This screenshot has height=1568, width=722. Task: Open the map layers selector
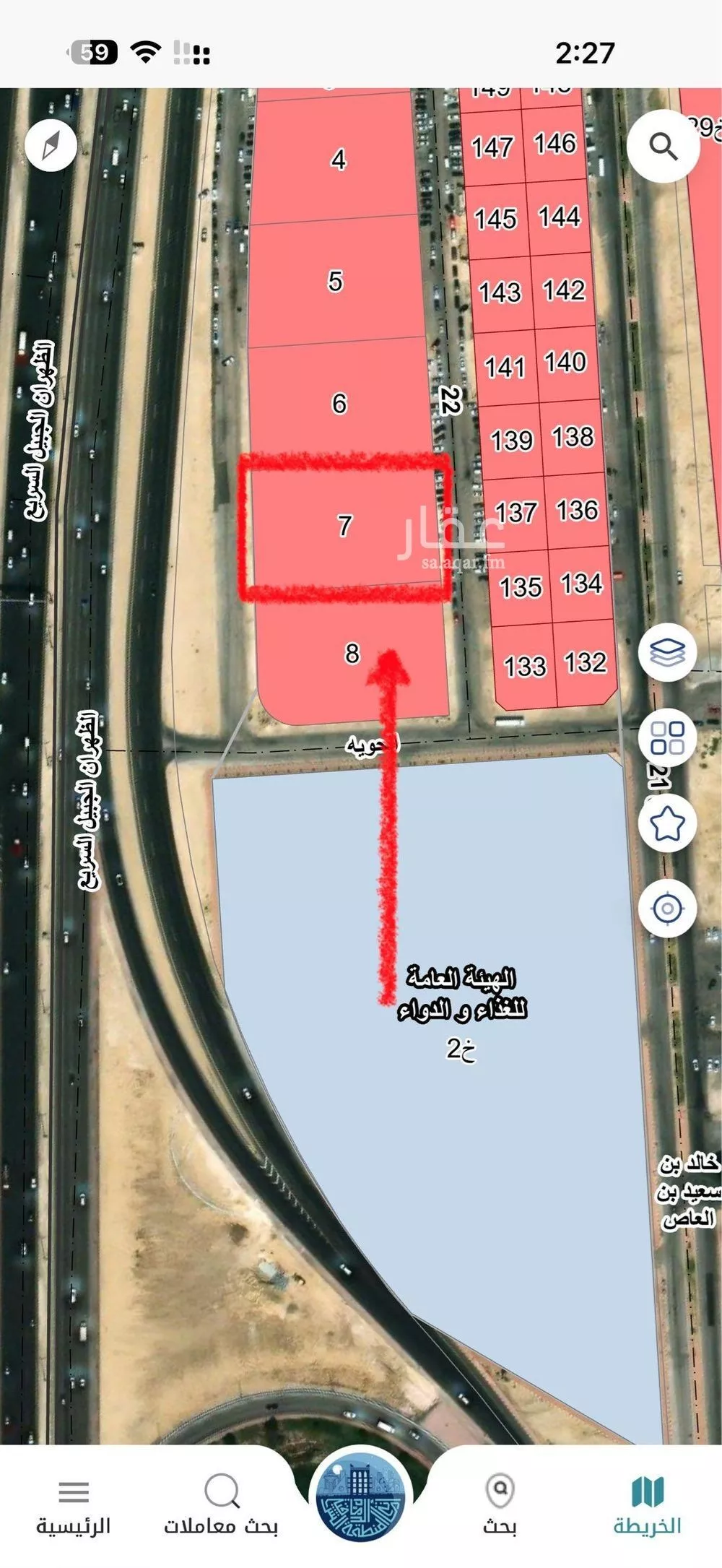point(667,652)
